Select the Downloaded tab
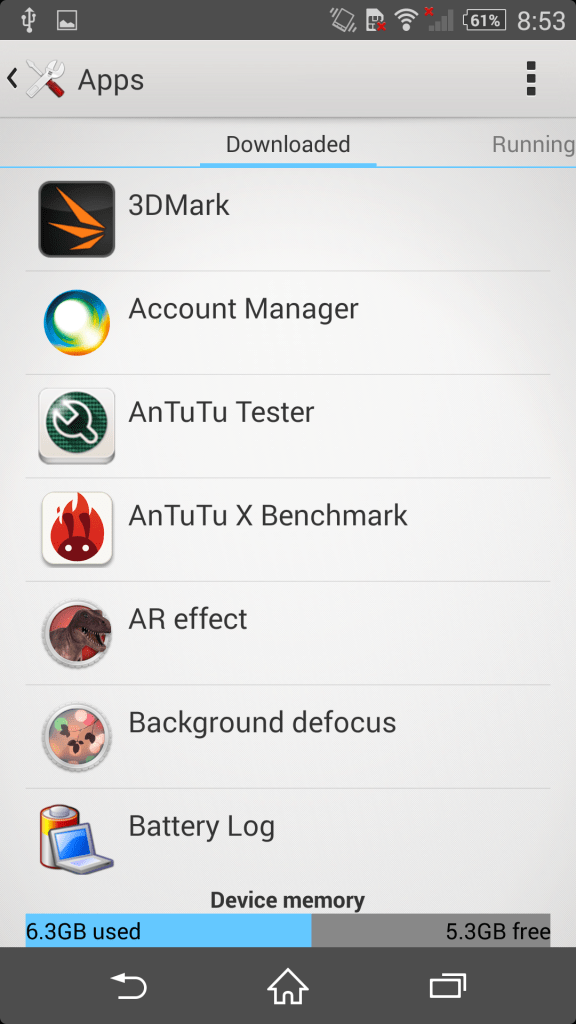 [x=288, y=144]
